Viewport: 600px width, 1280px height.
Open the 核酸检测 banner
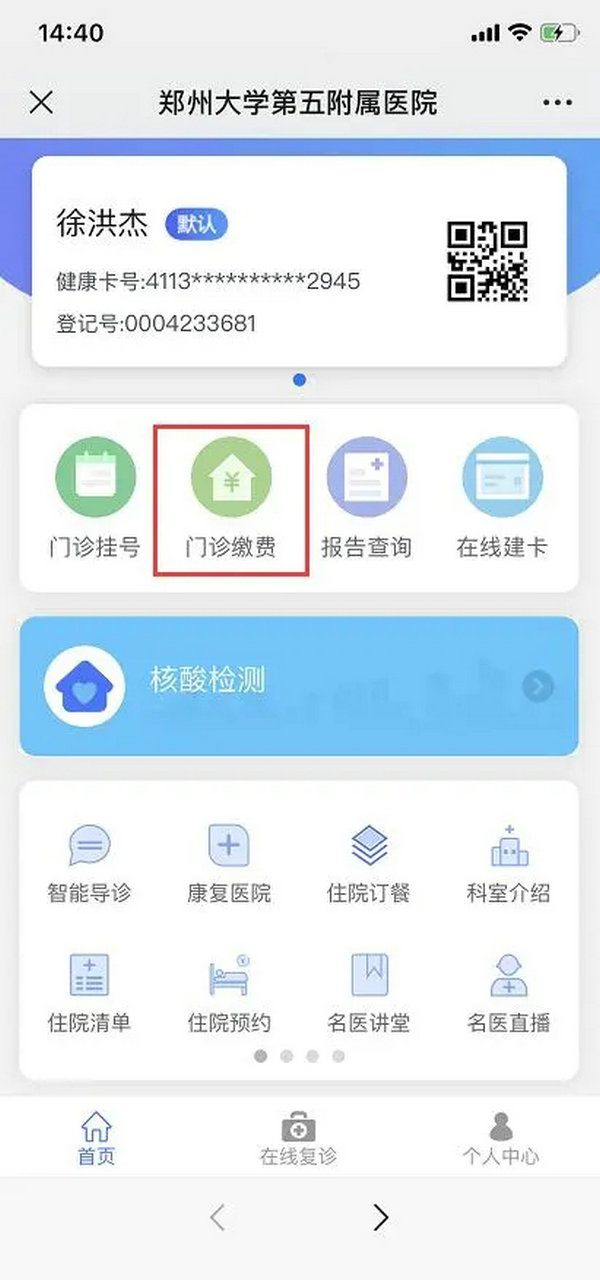(x=299, y=686)
